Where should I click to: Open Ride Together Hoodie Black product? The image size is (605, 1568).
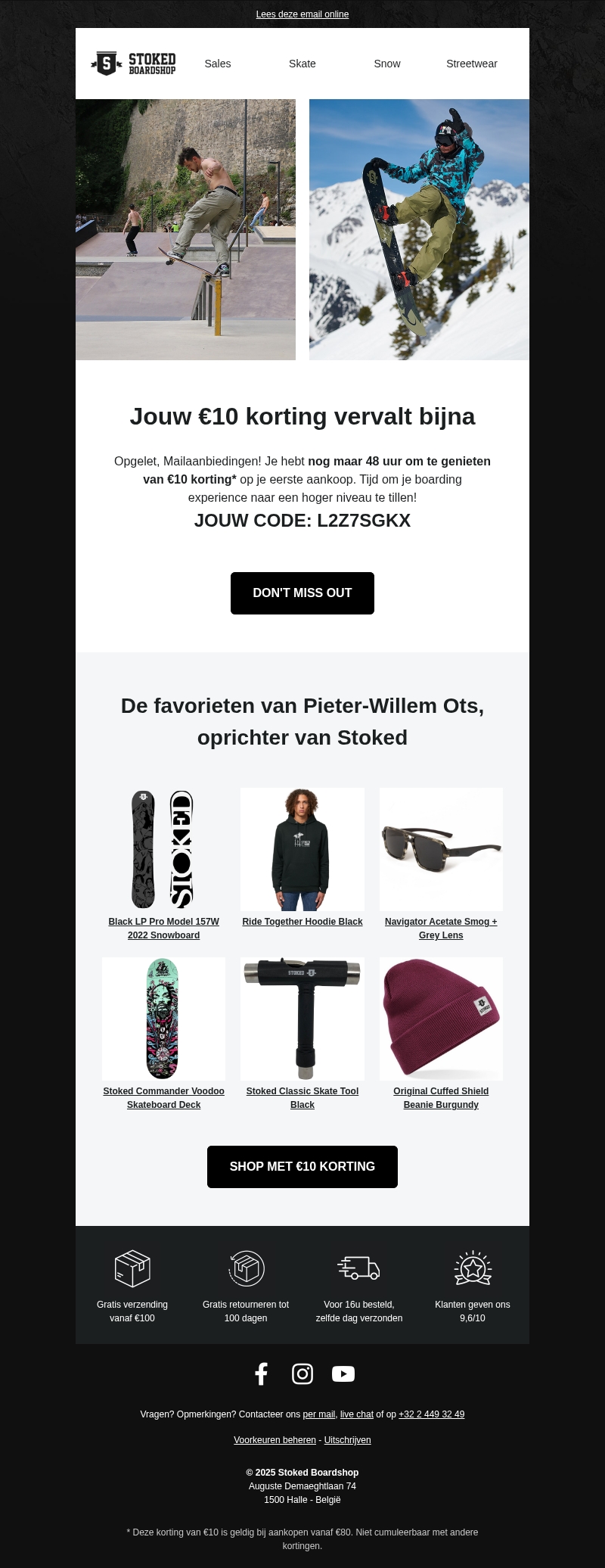pos(302,922)
